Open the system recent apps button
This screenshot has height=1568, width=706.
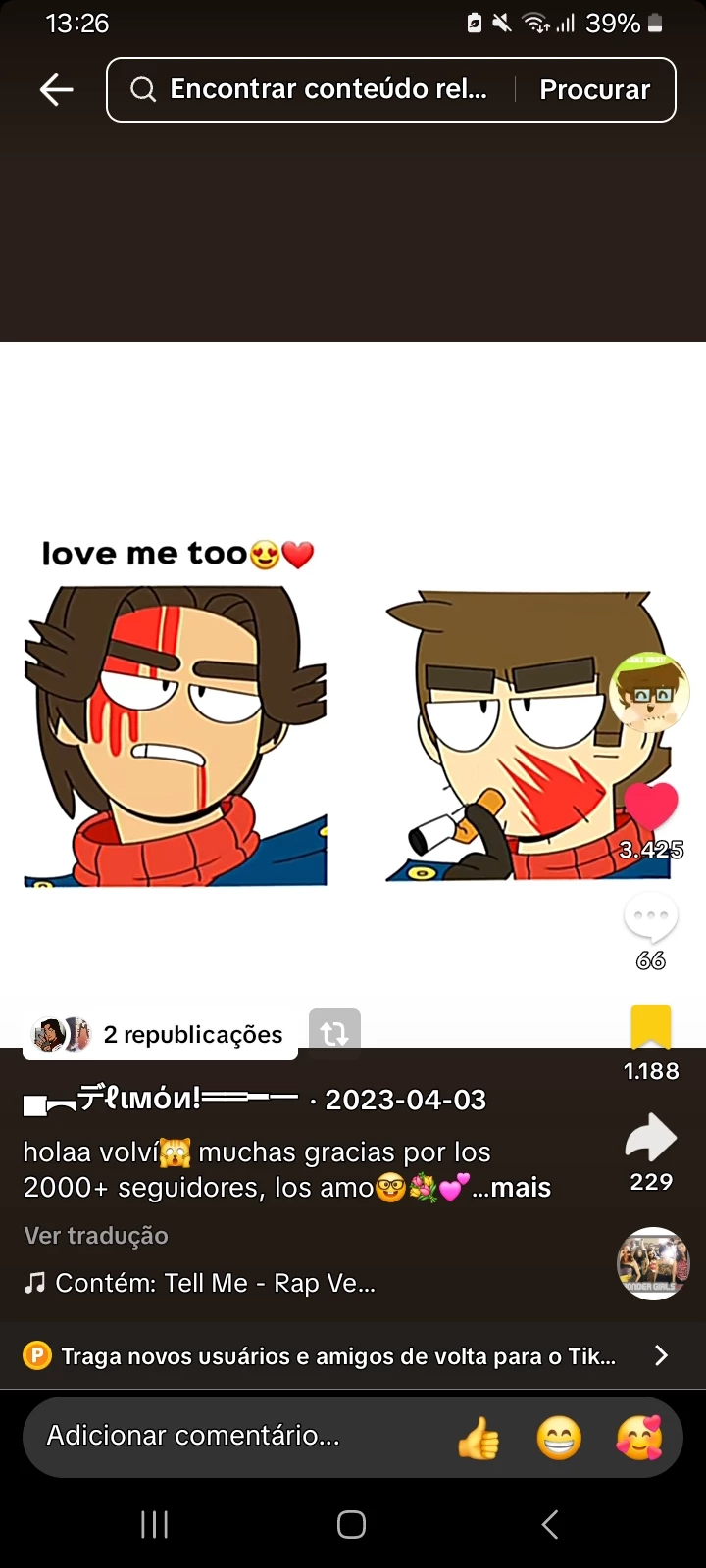pyautogui.click(x=155, y=1524)
